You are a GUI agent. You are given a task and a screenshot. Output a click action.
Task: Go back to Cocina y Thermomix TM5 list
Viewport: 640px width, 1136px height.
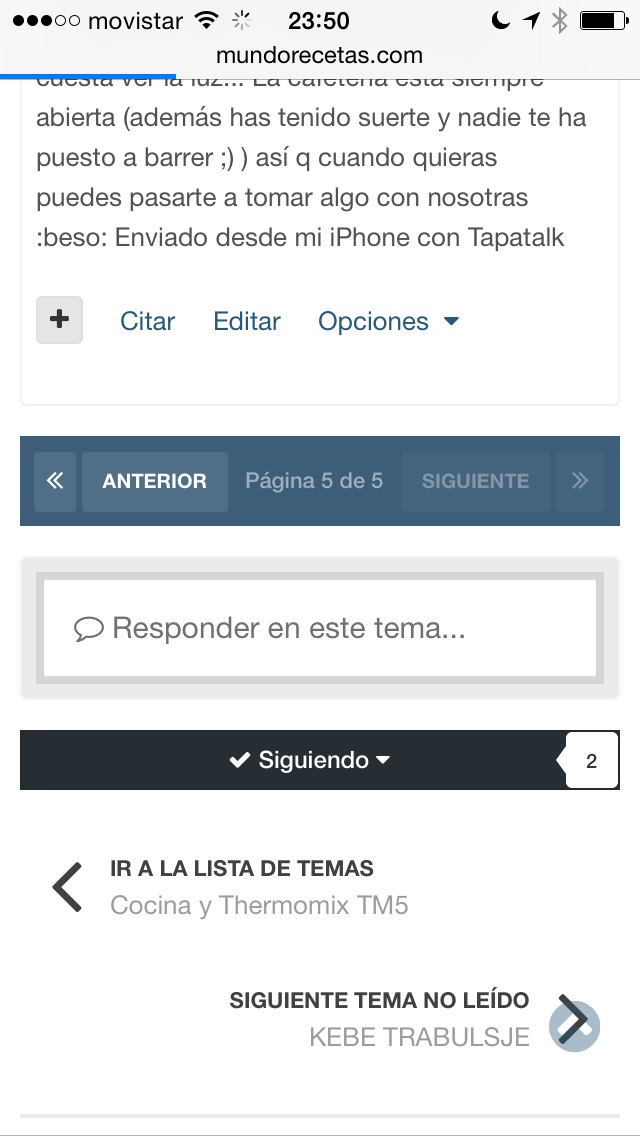click(x=230, y=887)
